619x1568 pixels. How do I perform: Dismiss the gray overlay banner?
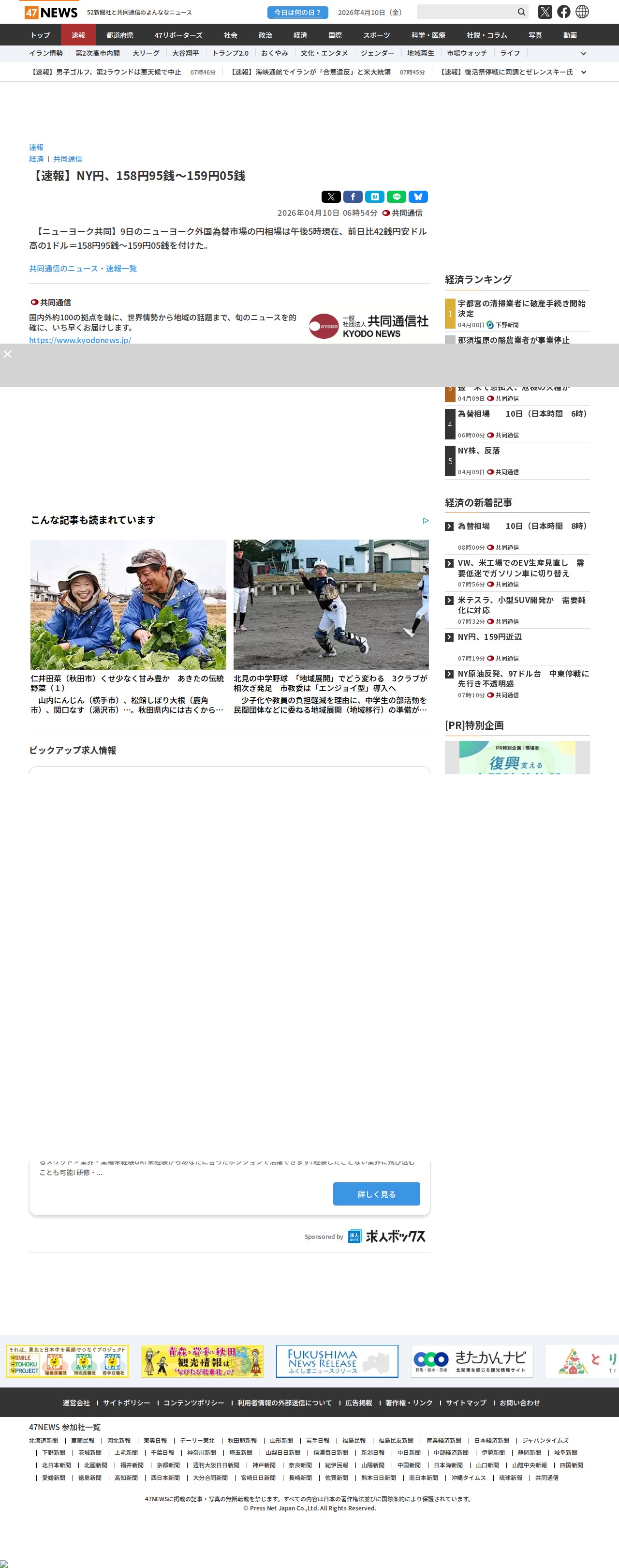8,354
